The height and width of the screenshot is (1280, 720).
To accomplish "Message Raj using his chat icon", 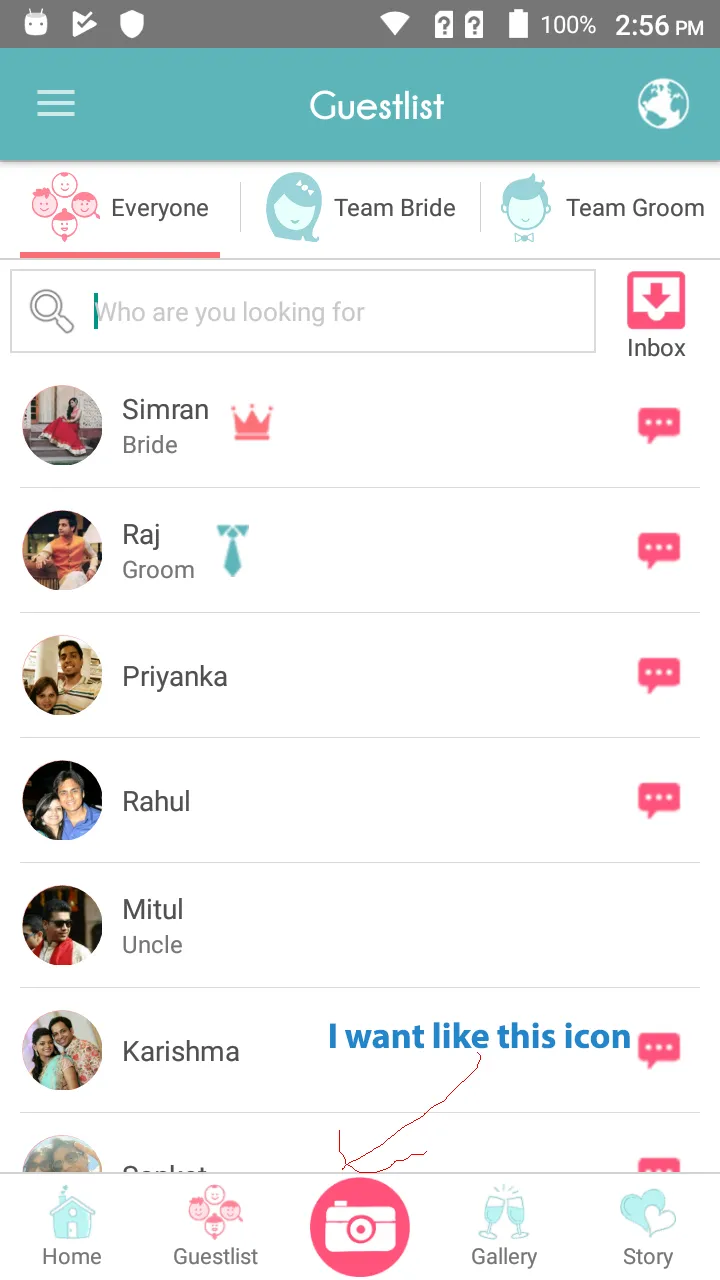I will [x=659, y=550].
